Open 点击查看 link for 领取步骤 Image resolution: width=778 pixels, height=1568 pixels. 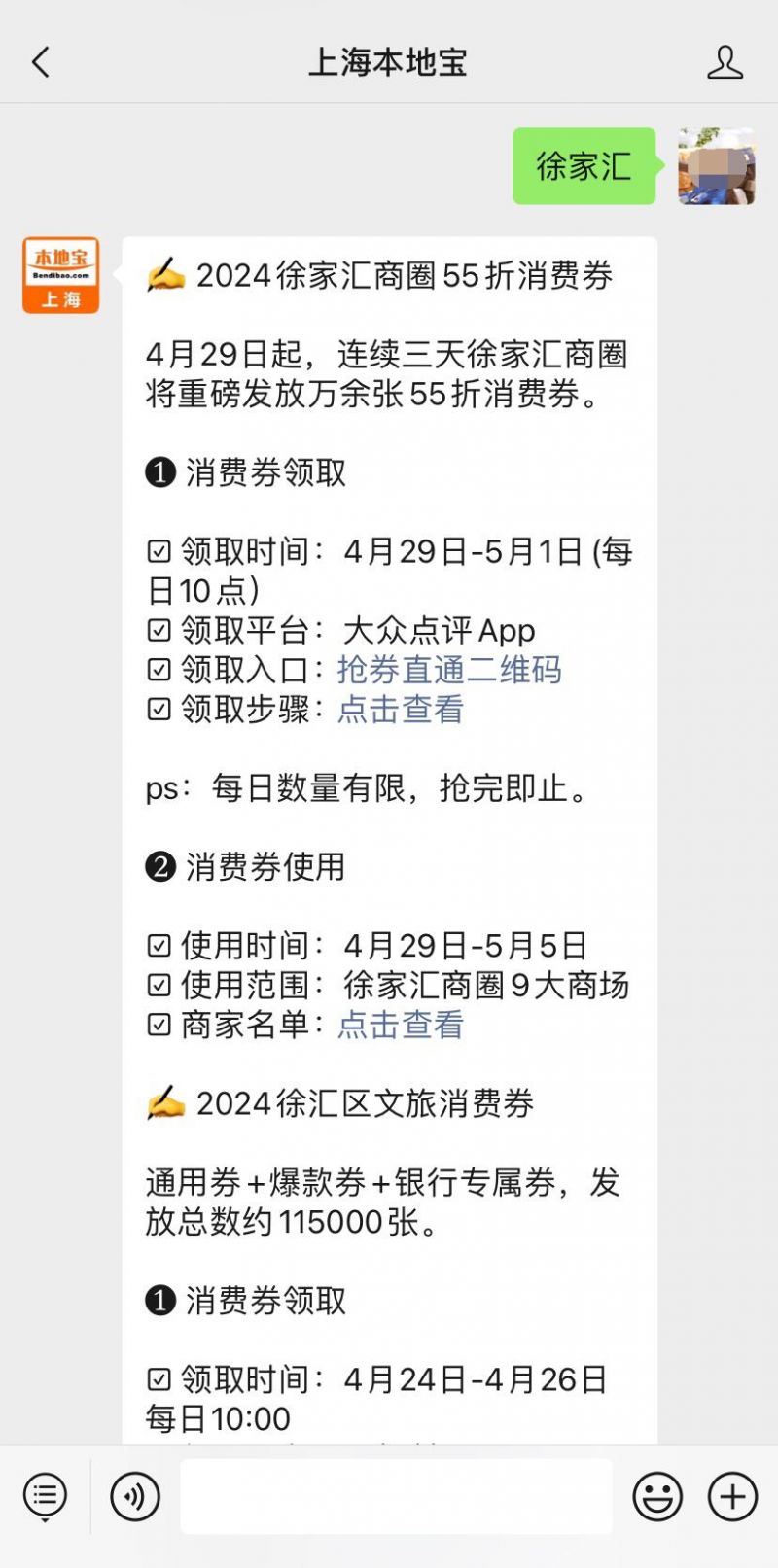click(x=401, y=710)
